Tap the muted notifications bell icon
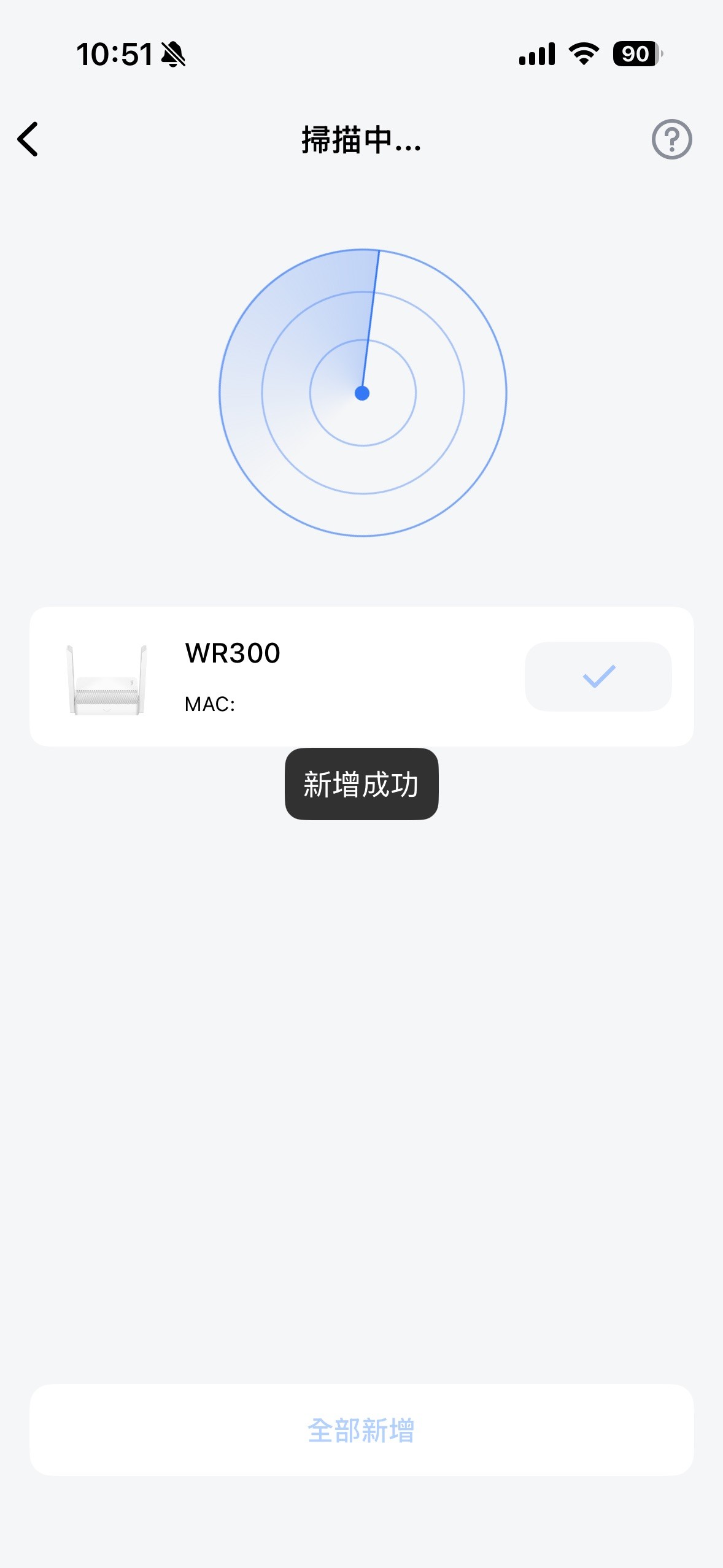This screenshot has width=723, height=1568. 174,55
